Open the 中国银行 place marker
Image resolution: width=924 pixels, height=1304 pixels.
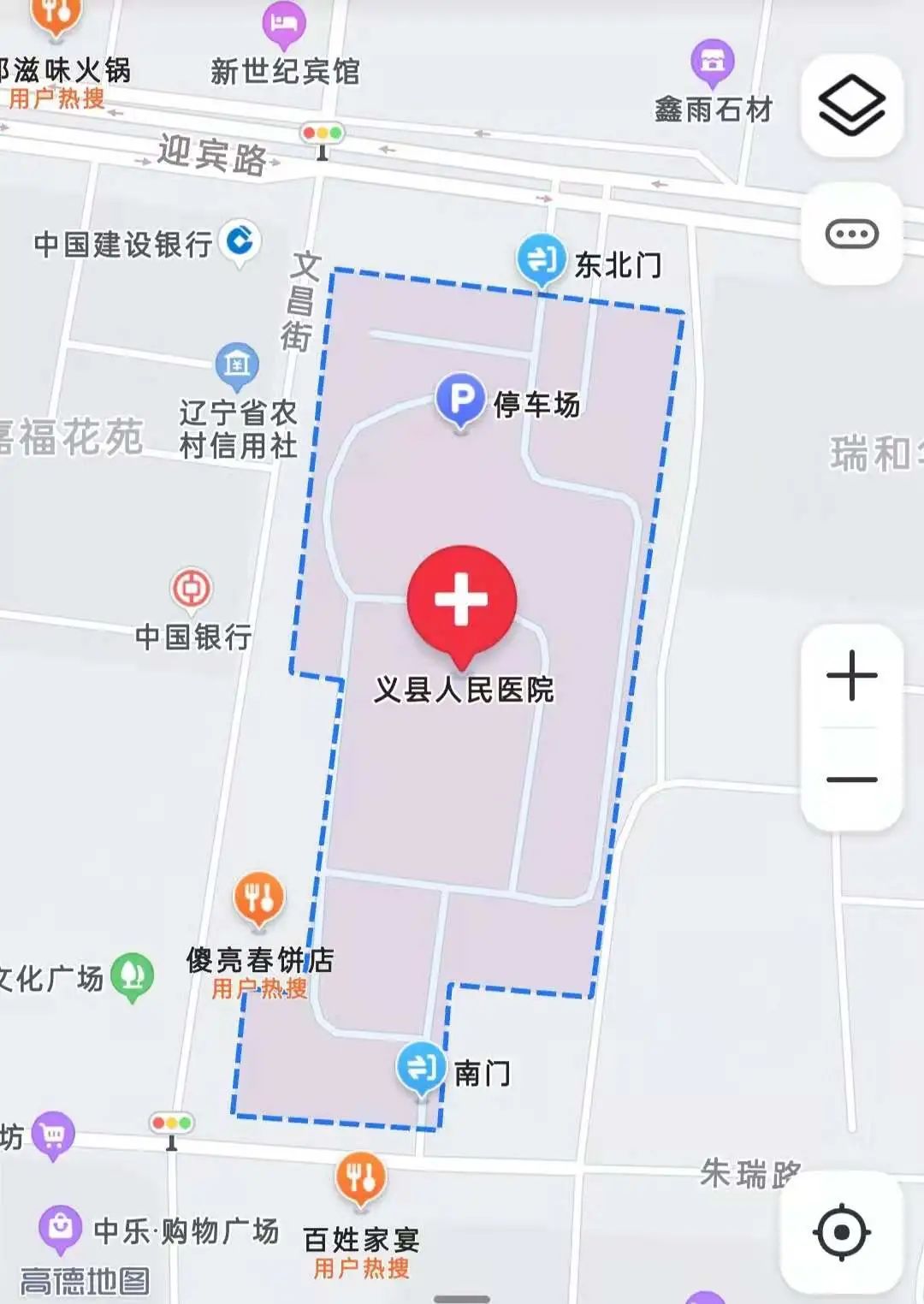[191, 589]
